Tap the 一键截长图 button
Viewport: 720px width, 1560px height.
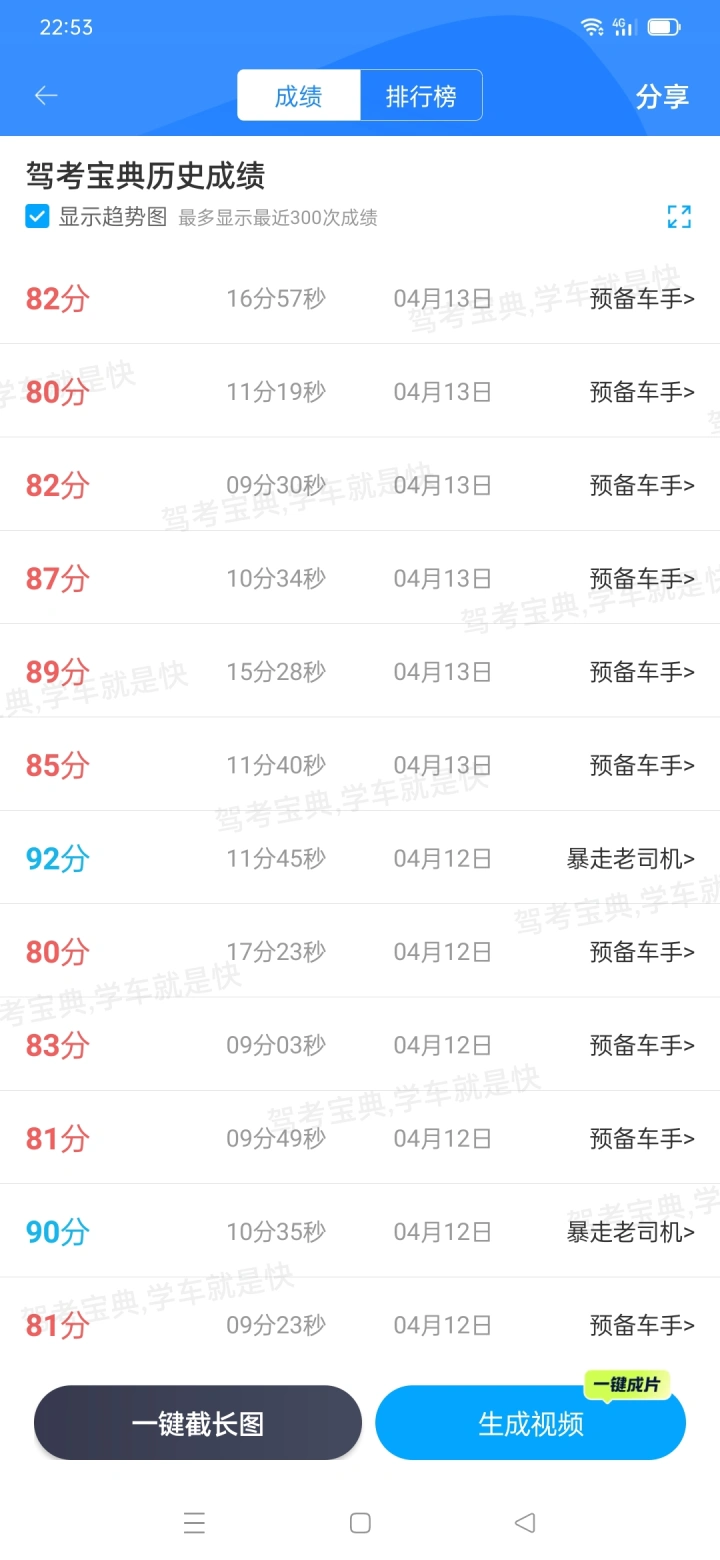(x=198, y=1423)
